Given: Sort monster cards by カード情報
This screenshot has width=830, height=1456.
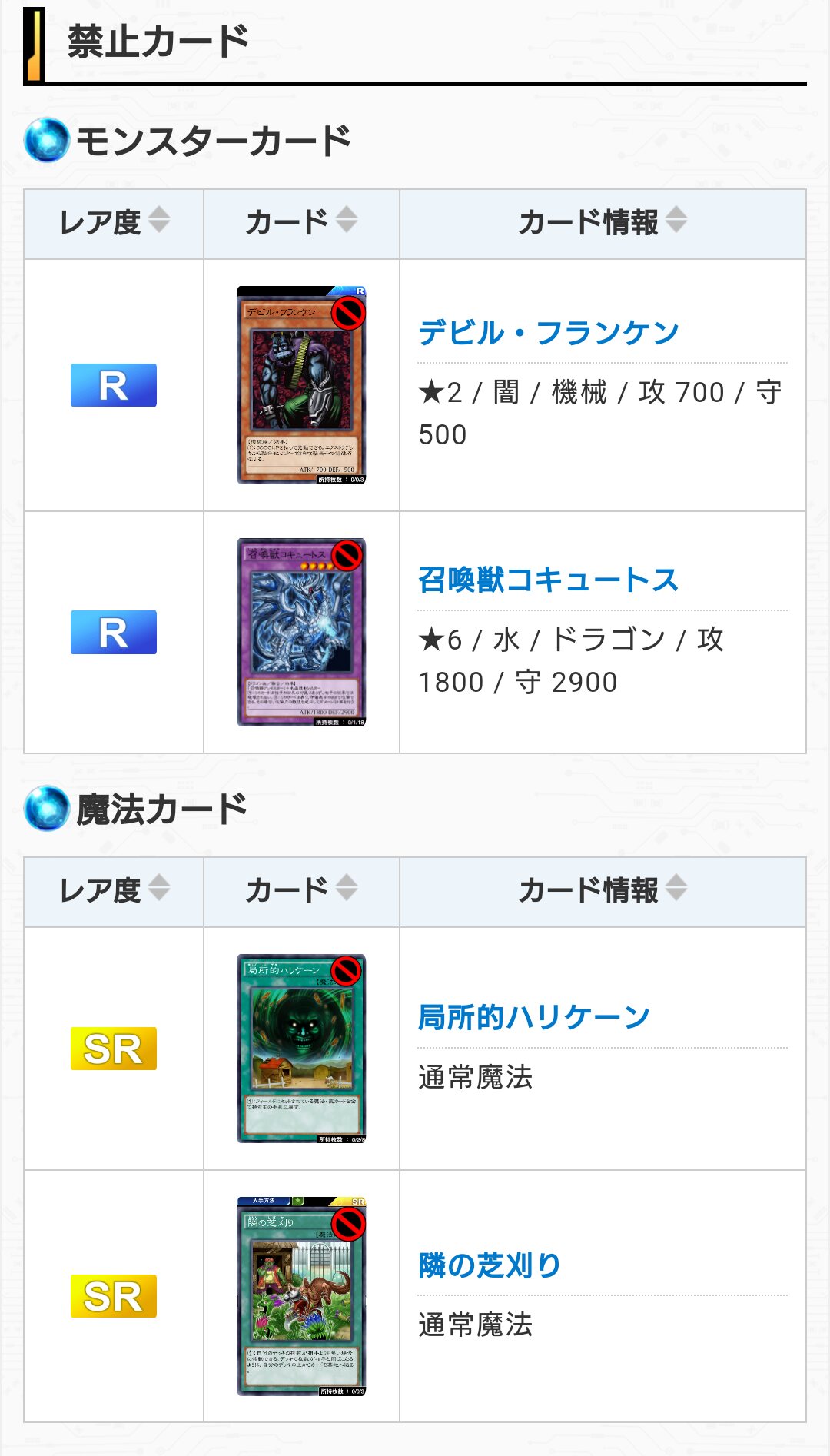Looking at the screenshot, I should 603,223.
